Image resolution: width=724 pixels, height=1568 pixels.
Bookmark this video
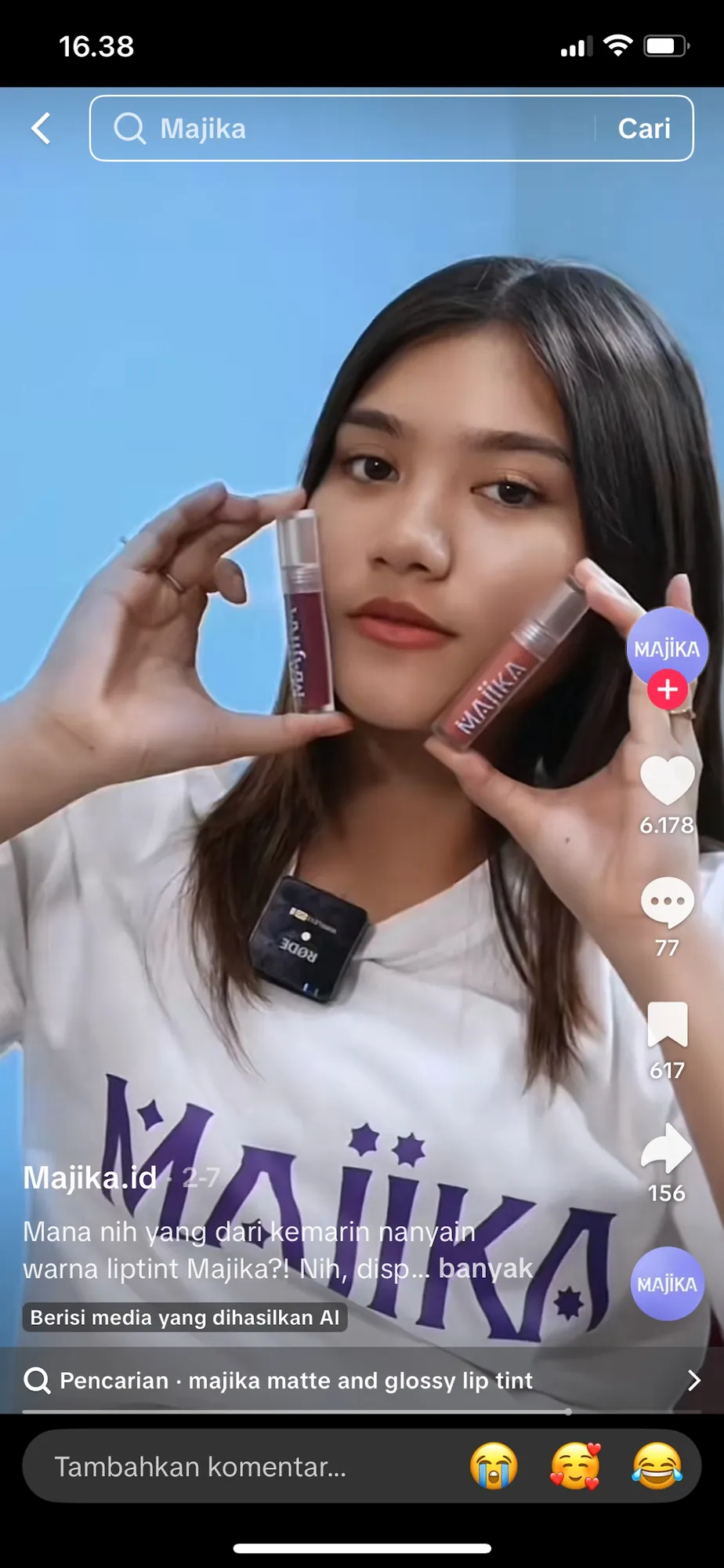pyautogui.click(x=667, y=1024)
